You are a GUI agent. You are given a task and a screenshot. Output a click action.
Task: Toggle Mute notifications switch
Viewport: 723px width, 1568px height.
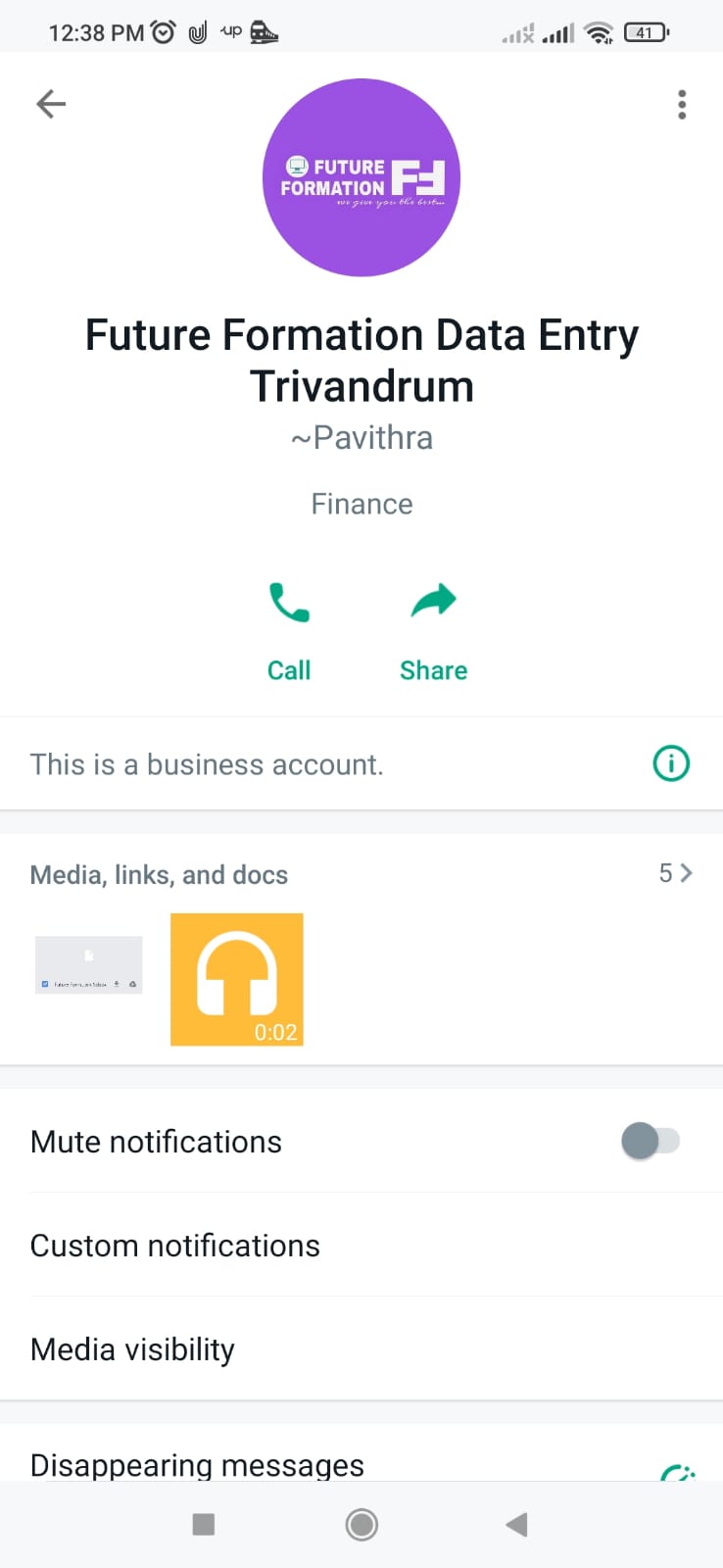tap(650, 1141)
